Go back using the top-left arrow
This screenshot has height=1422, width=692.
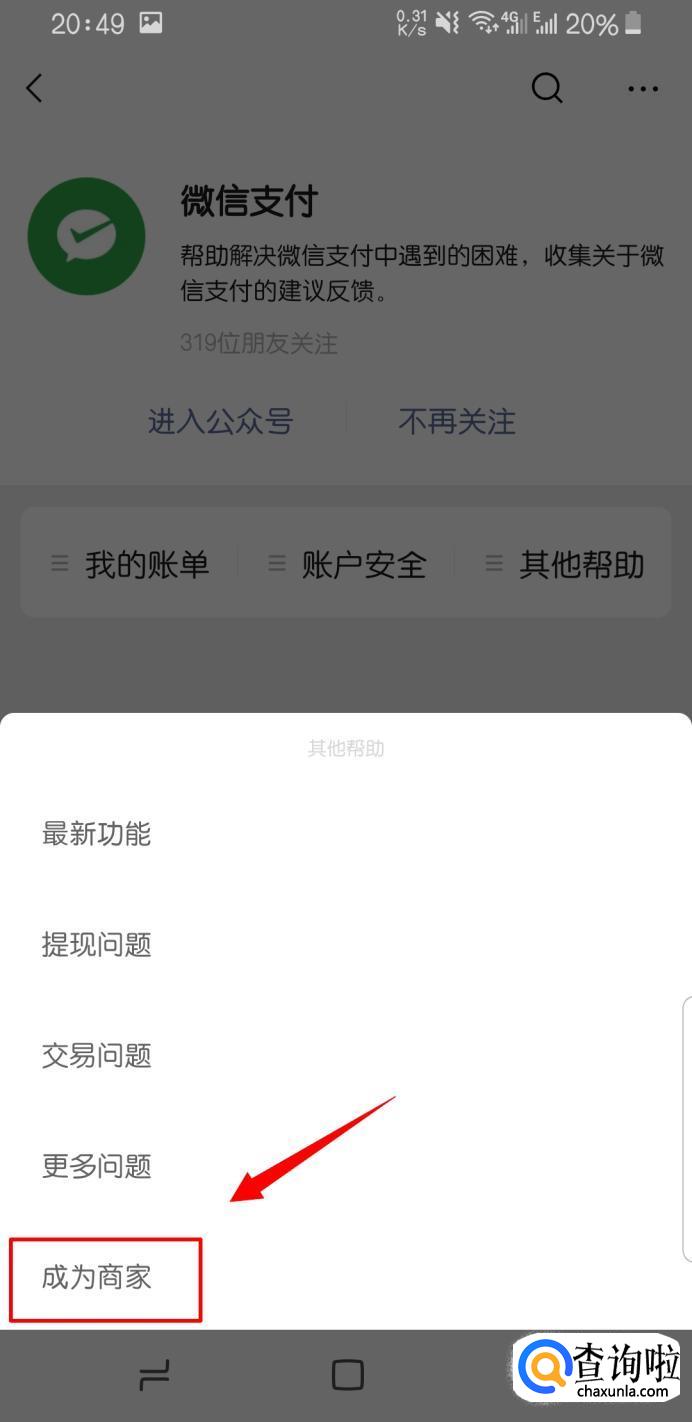35,88
